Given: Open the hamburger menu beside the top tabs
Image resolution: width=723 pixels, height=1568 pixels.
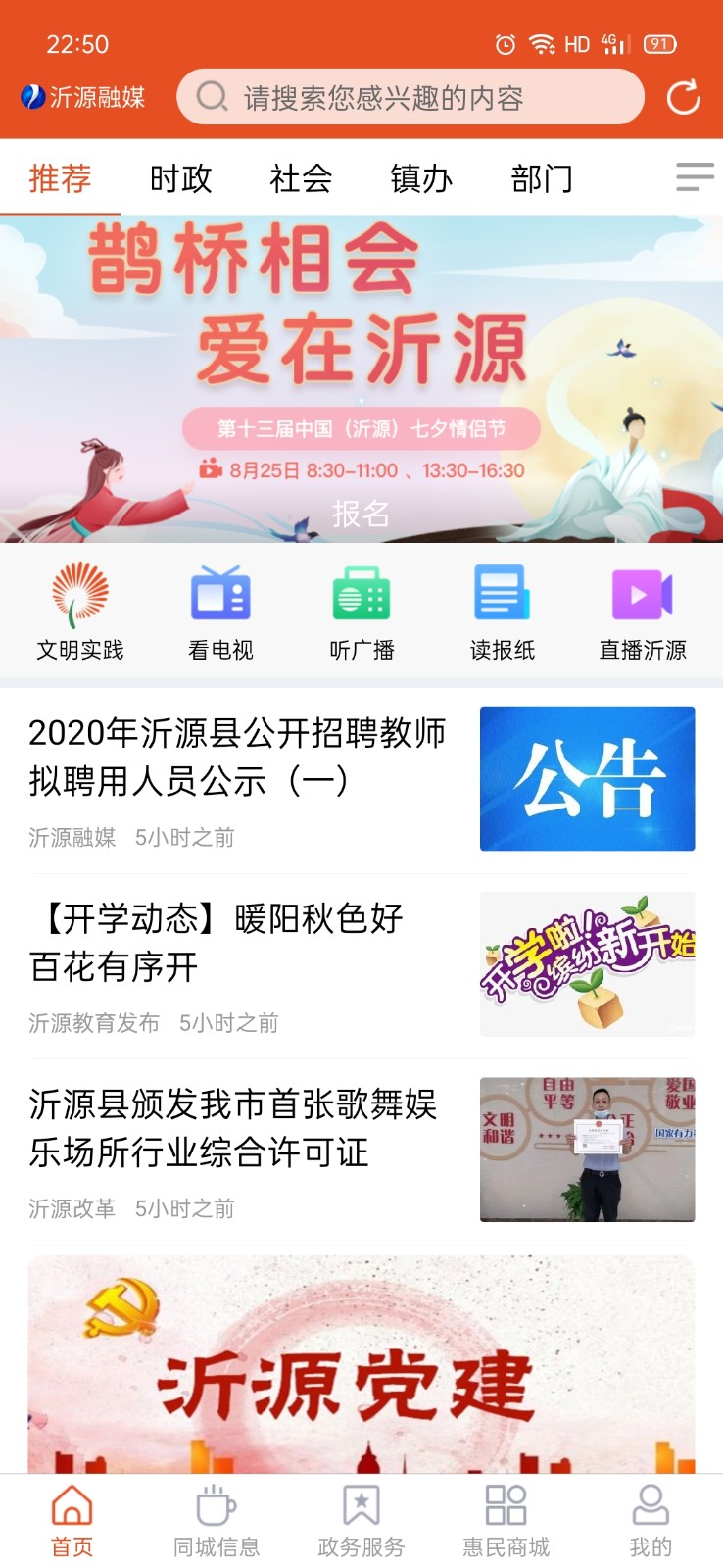Looking at the screenshot, I should [695, 177].
